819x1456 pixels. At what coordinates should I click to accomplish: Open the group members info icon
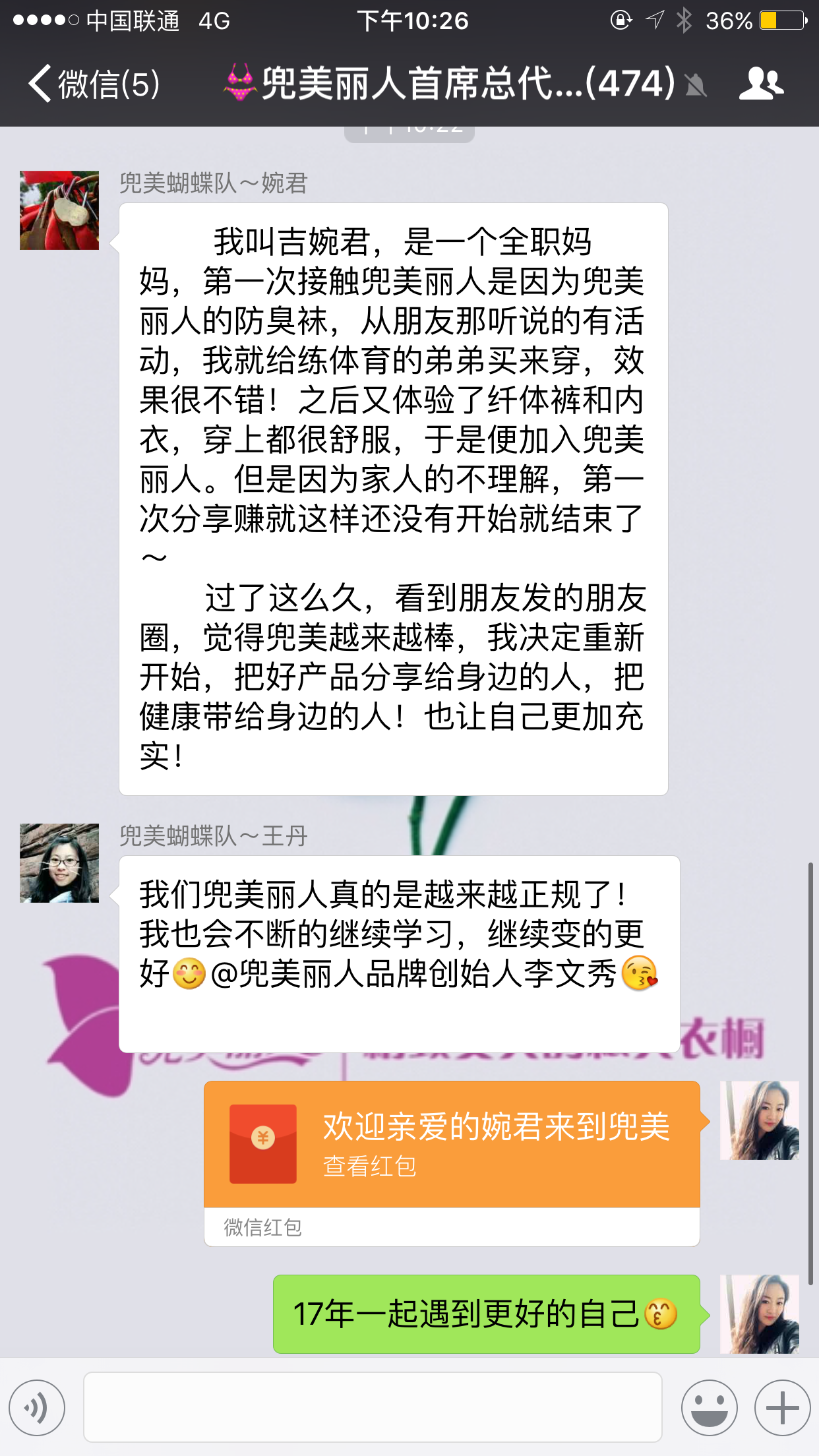(761, 84)
